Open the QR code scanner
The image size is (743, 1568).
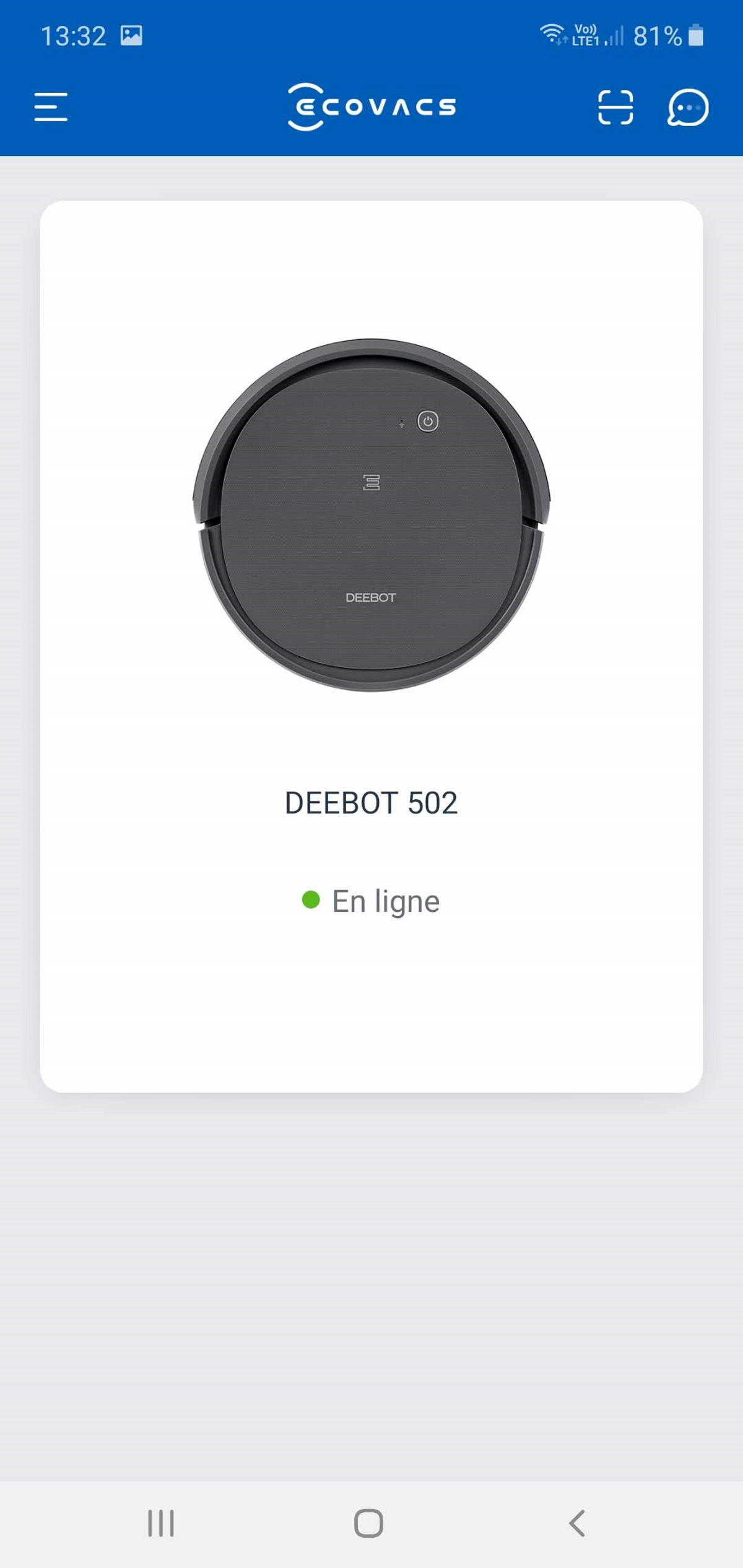pos(615,107)
